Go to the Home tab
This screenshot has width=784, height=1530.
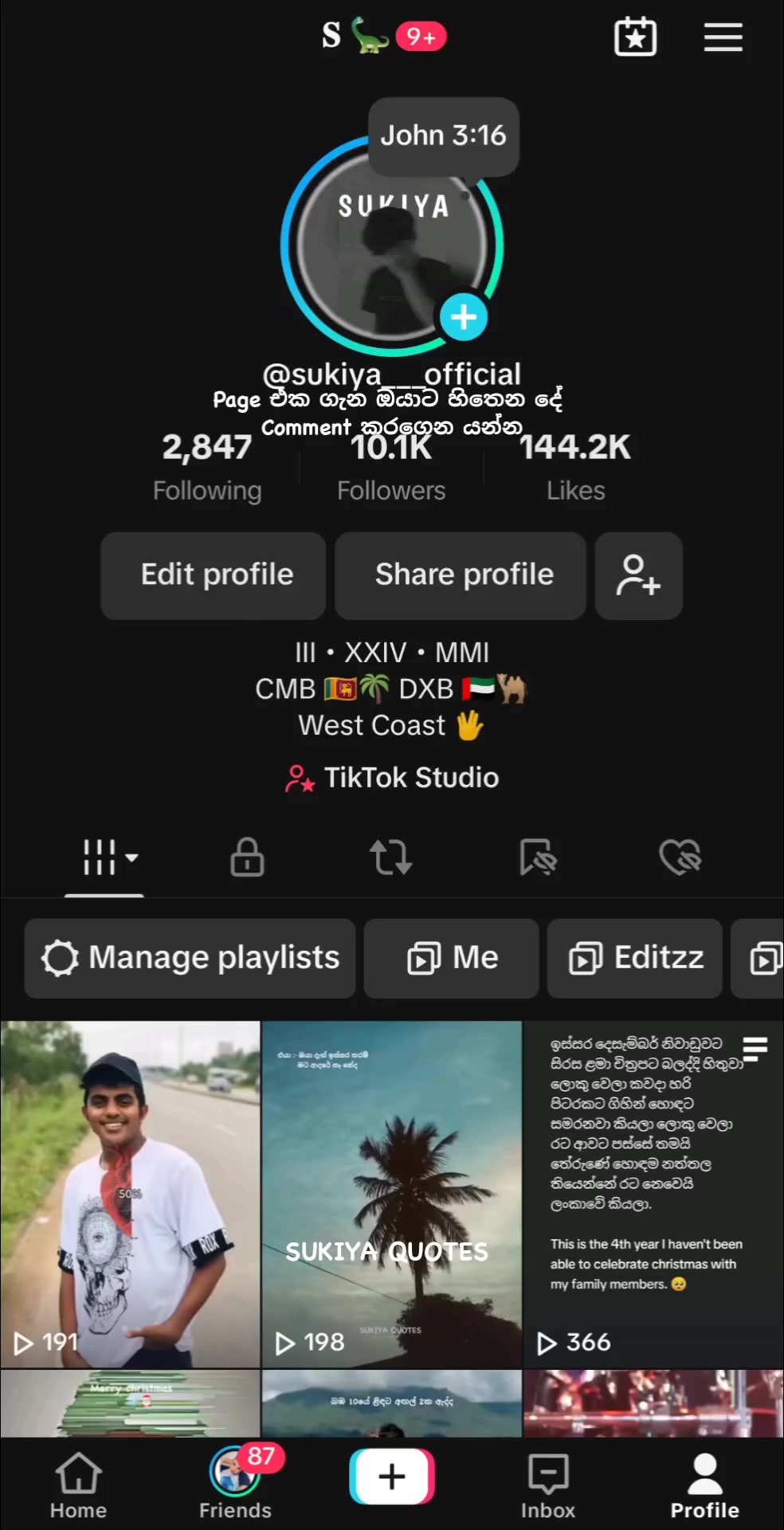[78, 1485]
